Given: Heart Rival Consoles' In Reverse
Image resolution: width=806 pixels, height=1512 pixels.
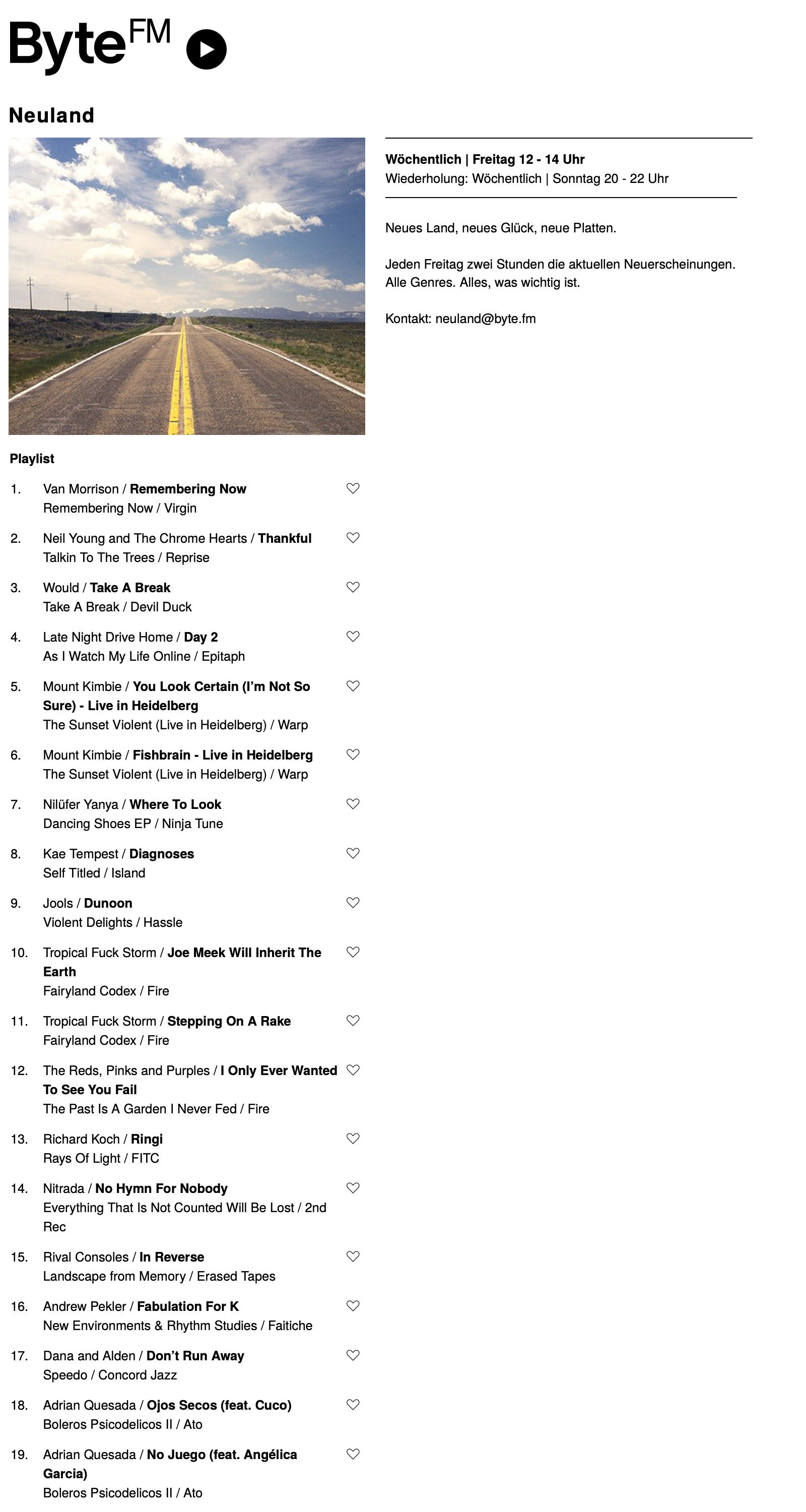Looking at the screenshot, I should 353,1256.
